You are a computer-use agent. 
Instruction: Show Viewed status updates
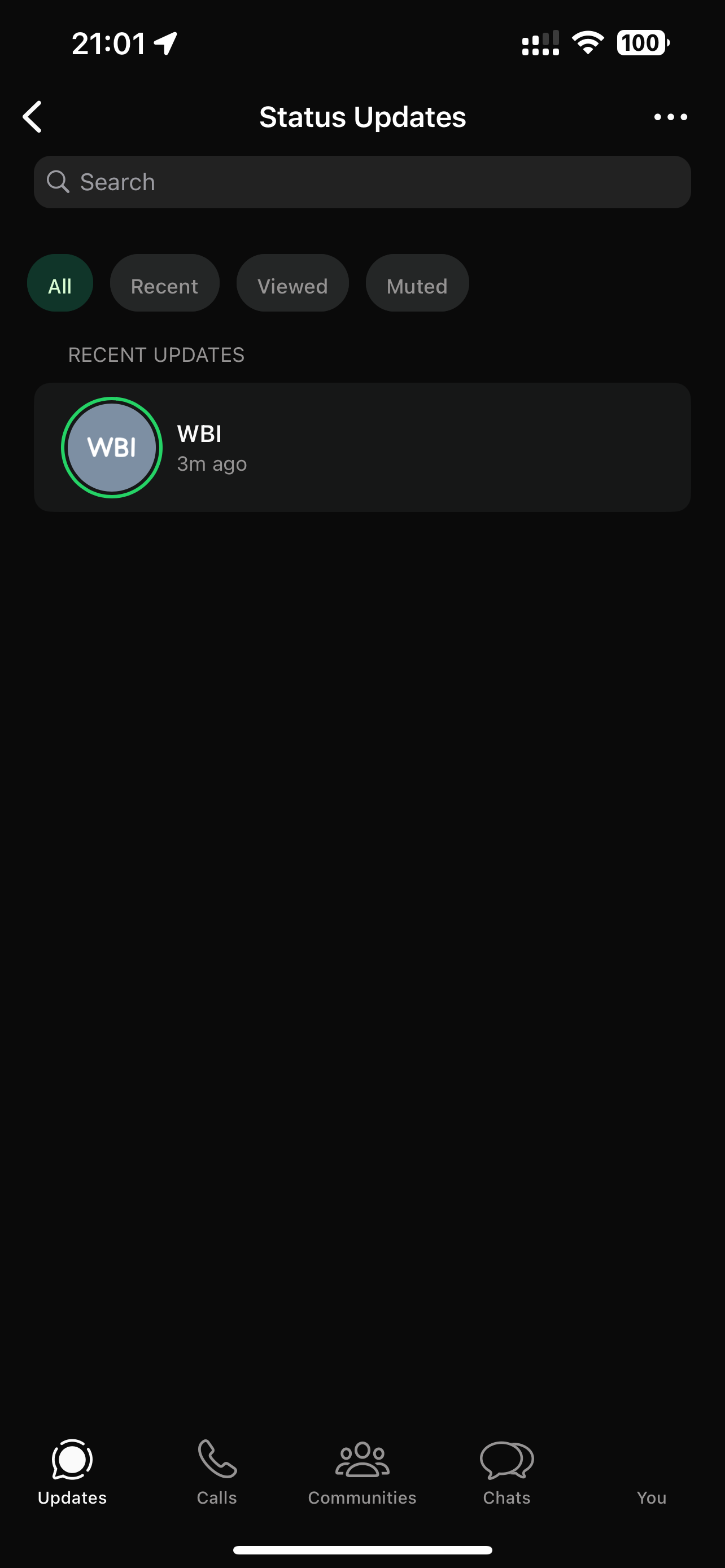point(292,284)
